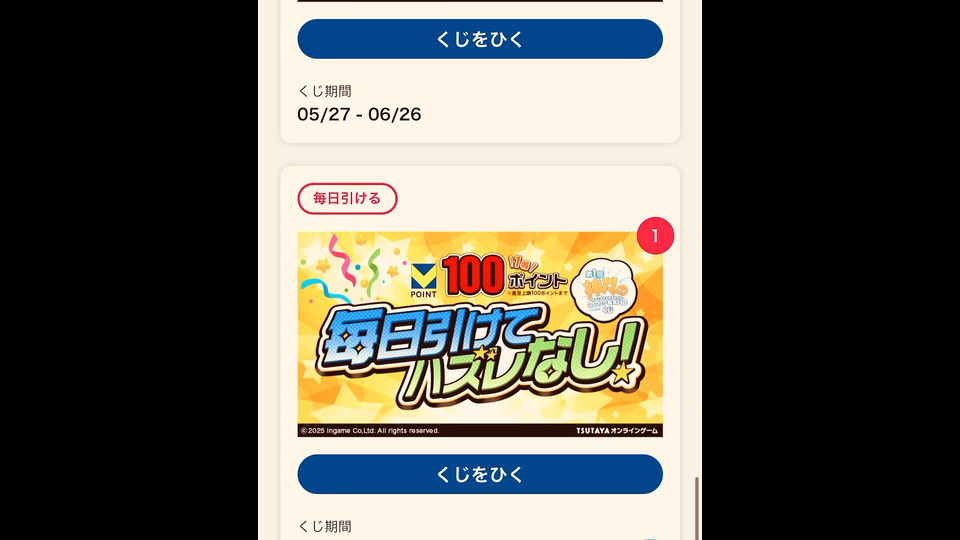Image resolution: width=960 pixels, height=540 pixels.
Task: Tap くじをひく under the 毎日引けてハズレなし banner
Action: [480, 474]
